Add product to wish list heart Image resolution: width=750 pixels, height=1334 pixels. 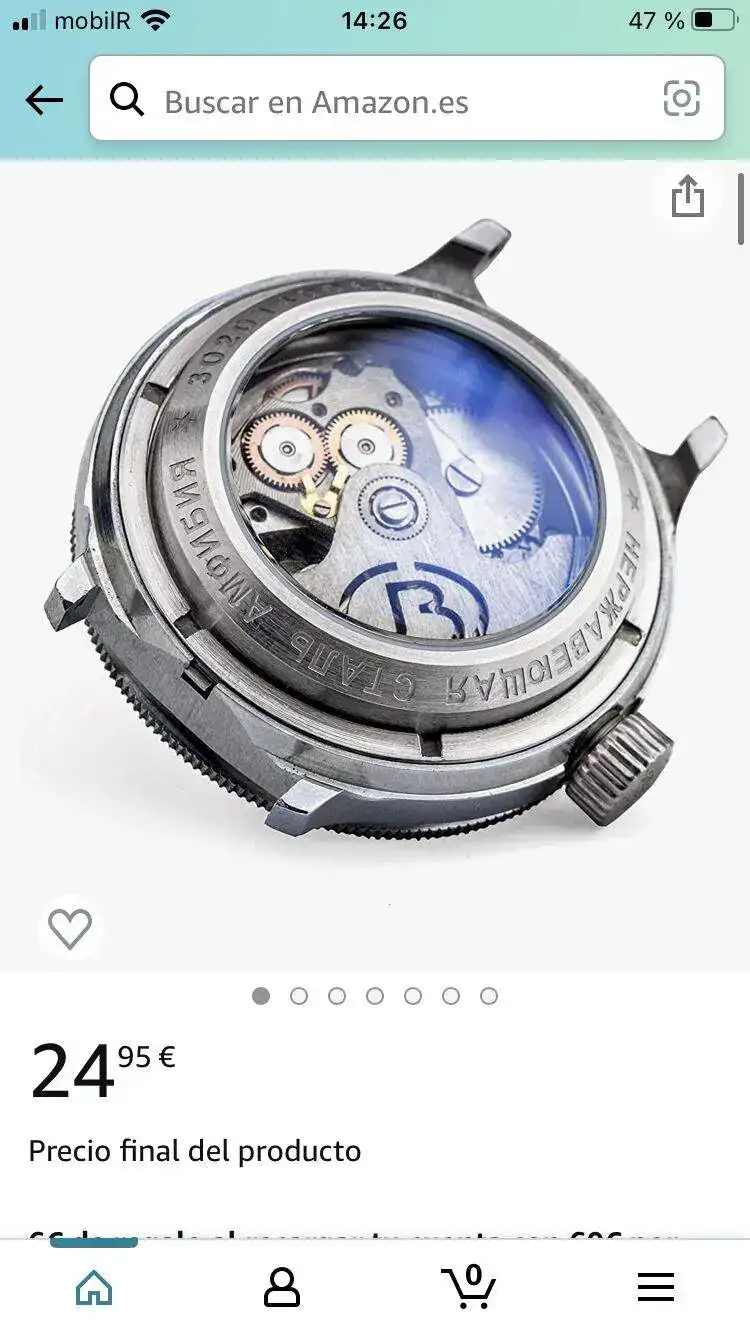point(70,929)
